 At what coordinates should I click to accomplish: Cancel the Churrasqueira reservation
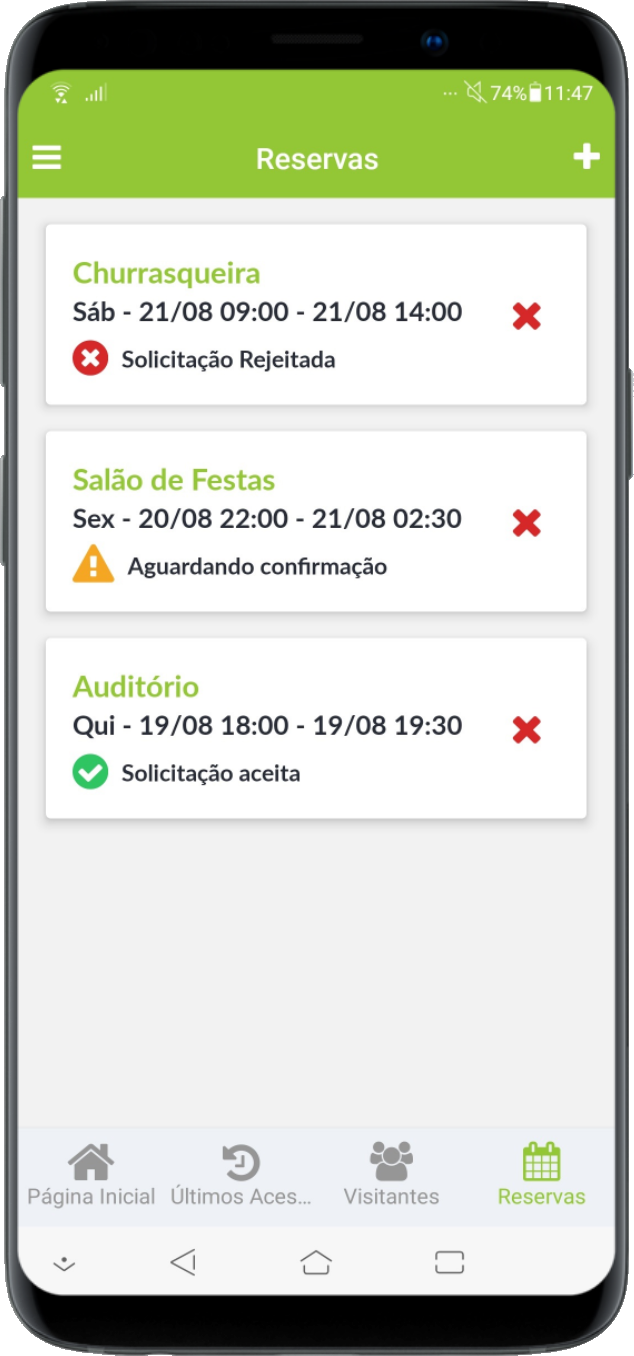527,316
